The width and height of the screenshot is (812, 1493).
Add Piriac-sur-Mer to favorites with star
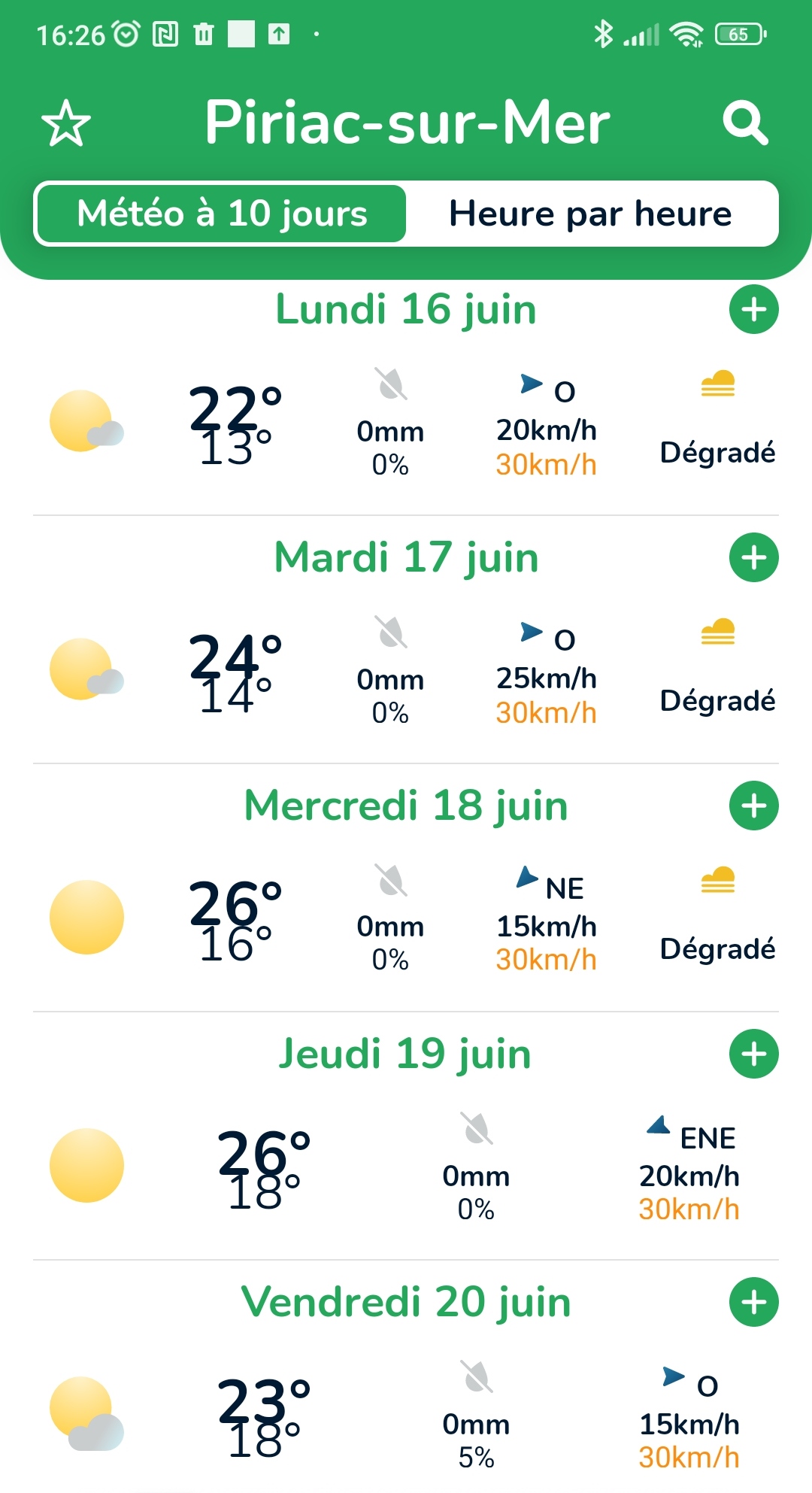point(66,123)
